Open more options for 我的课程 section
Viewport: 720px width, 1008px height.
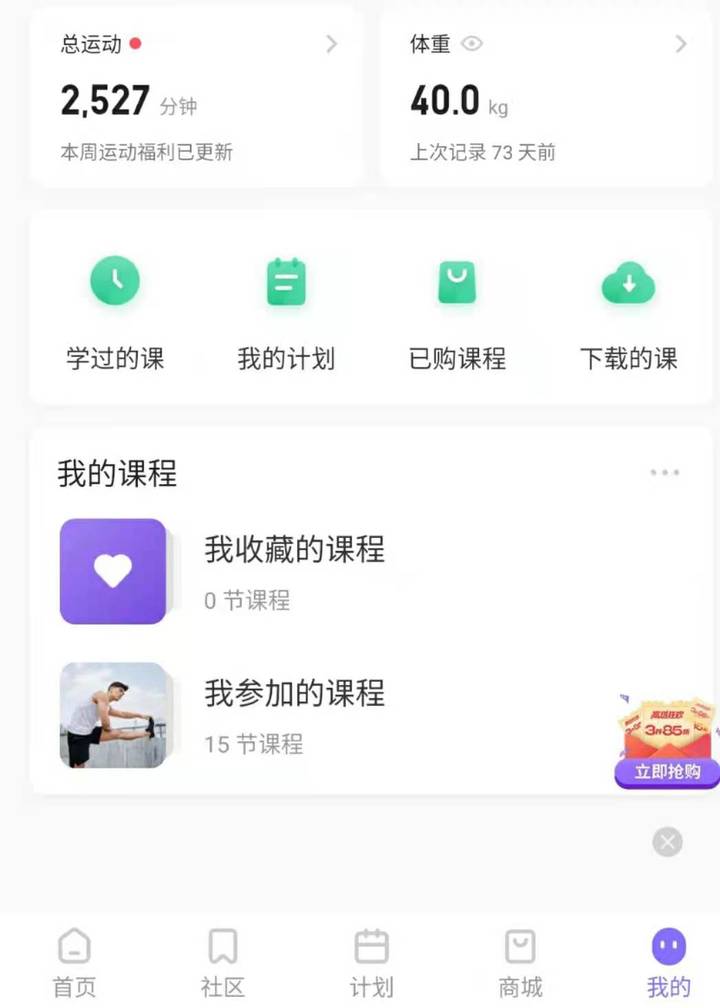(x=659, y=471)
